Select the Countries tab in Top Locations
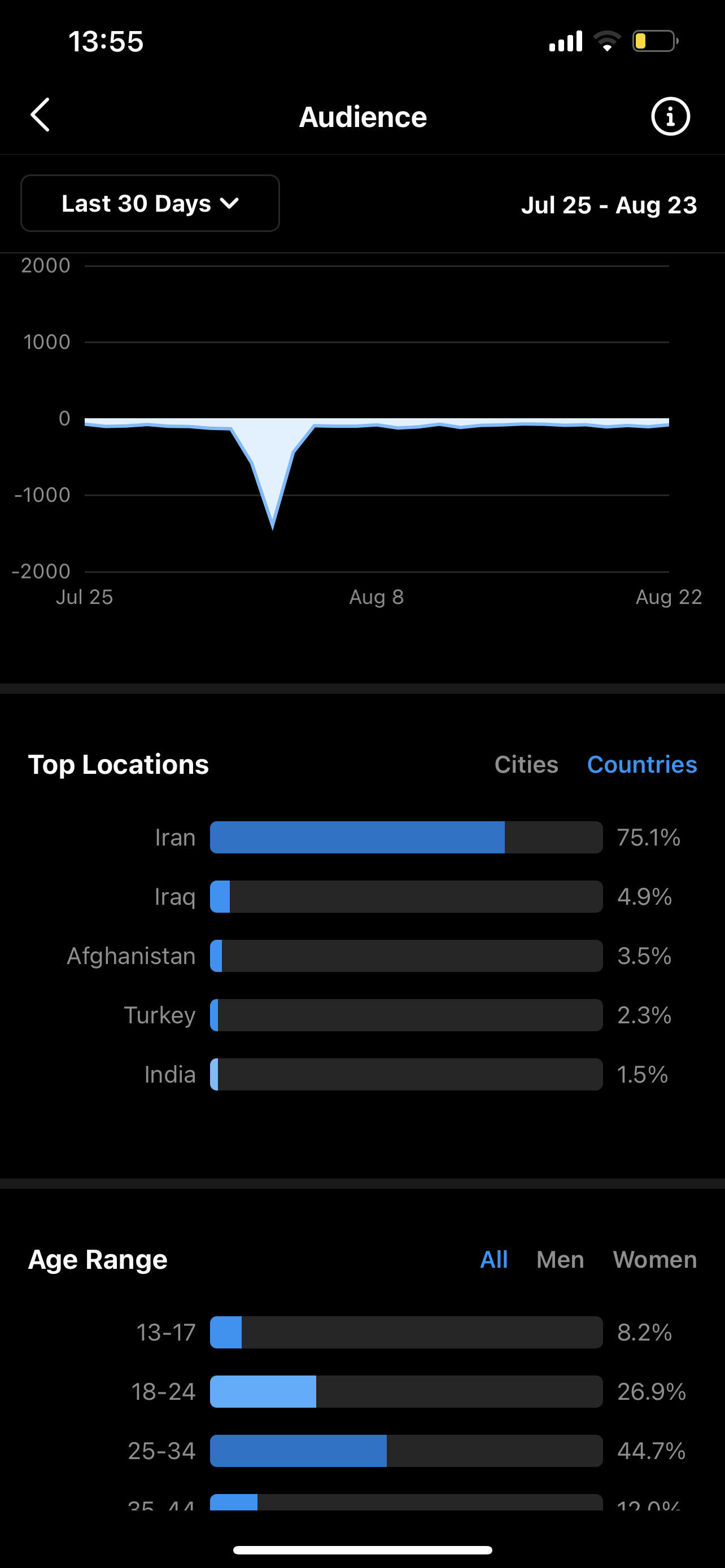Screen dimensions: 725x1568 [x=641, y=764]
